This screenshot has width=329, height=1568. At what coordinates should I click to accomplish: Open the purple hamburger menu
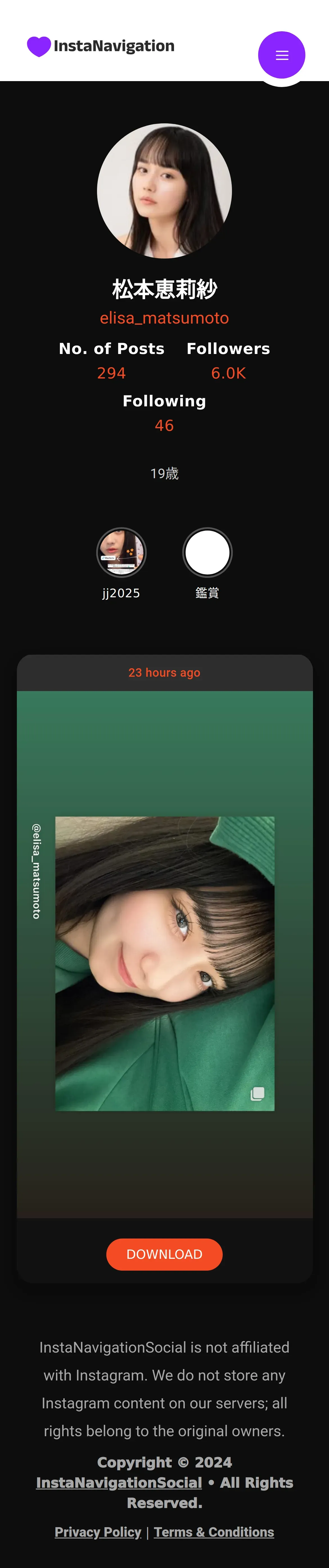(x=281, y=55)
